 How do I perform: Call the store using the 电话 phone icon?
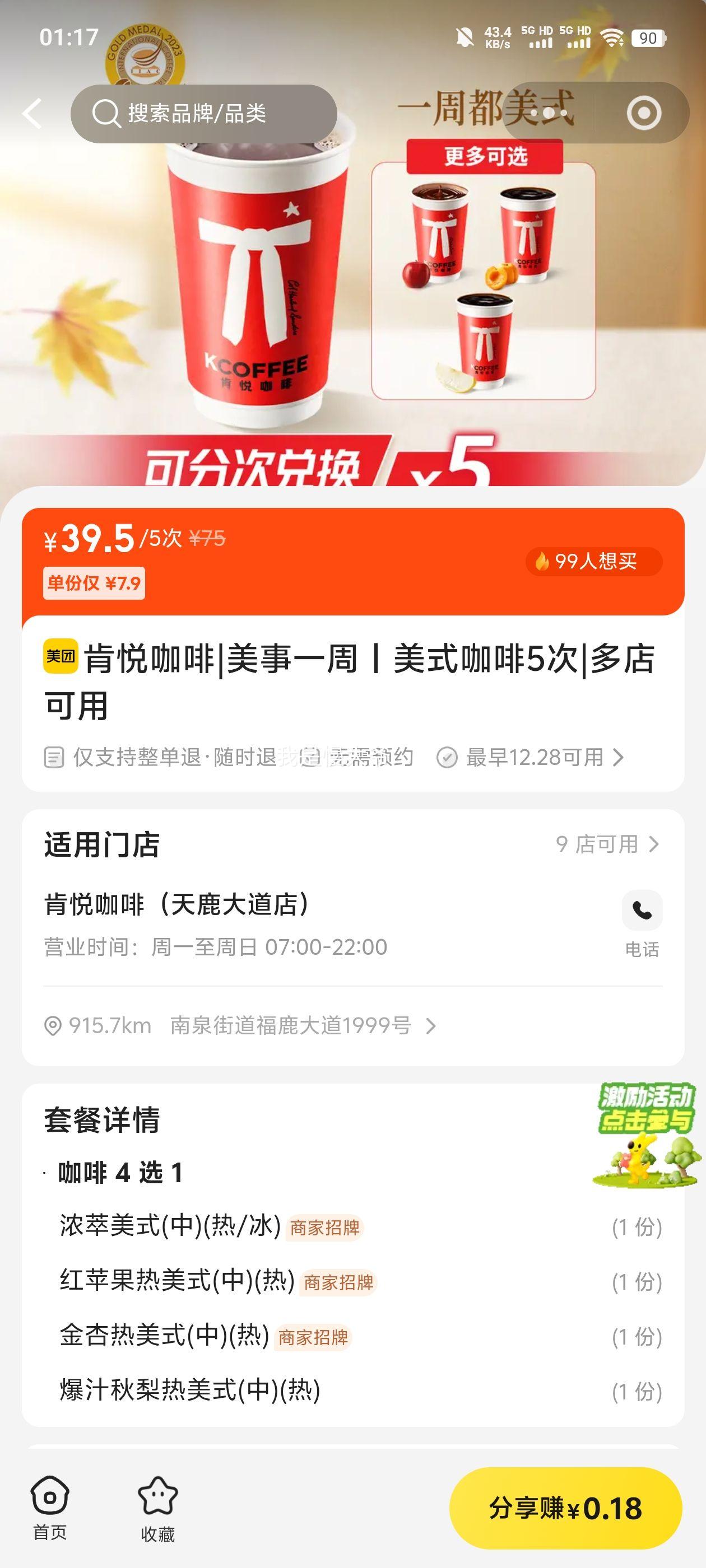[x=643, y=910]
